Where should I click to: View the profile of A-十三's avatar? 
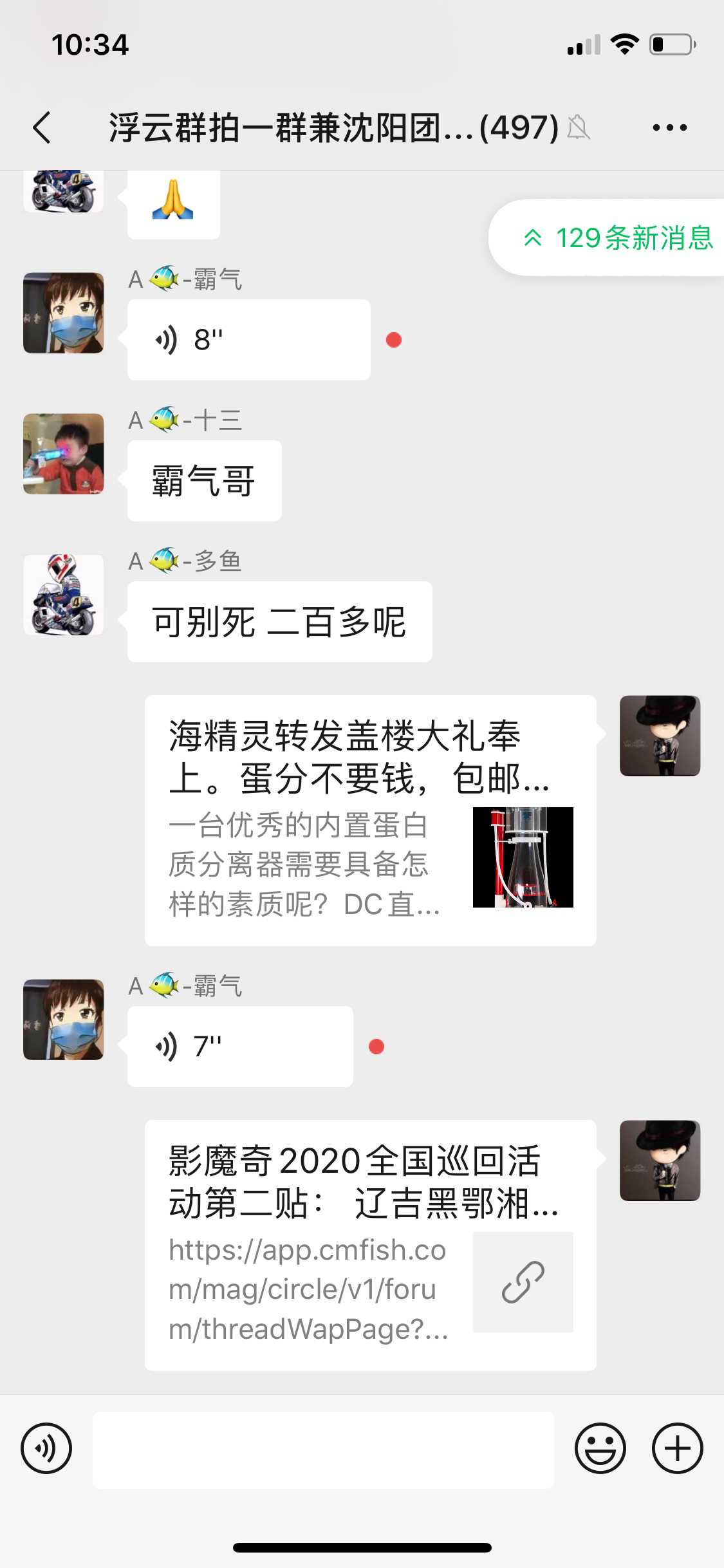tap(63, 454)
